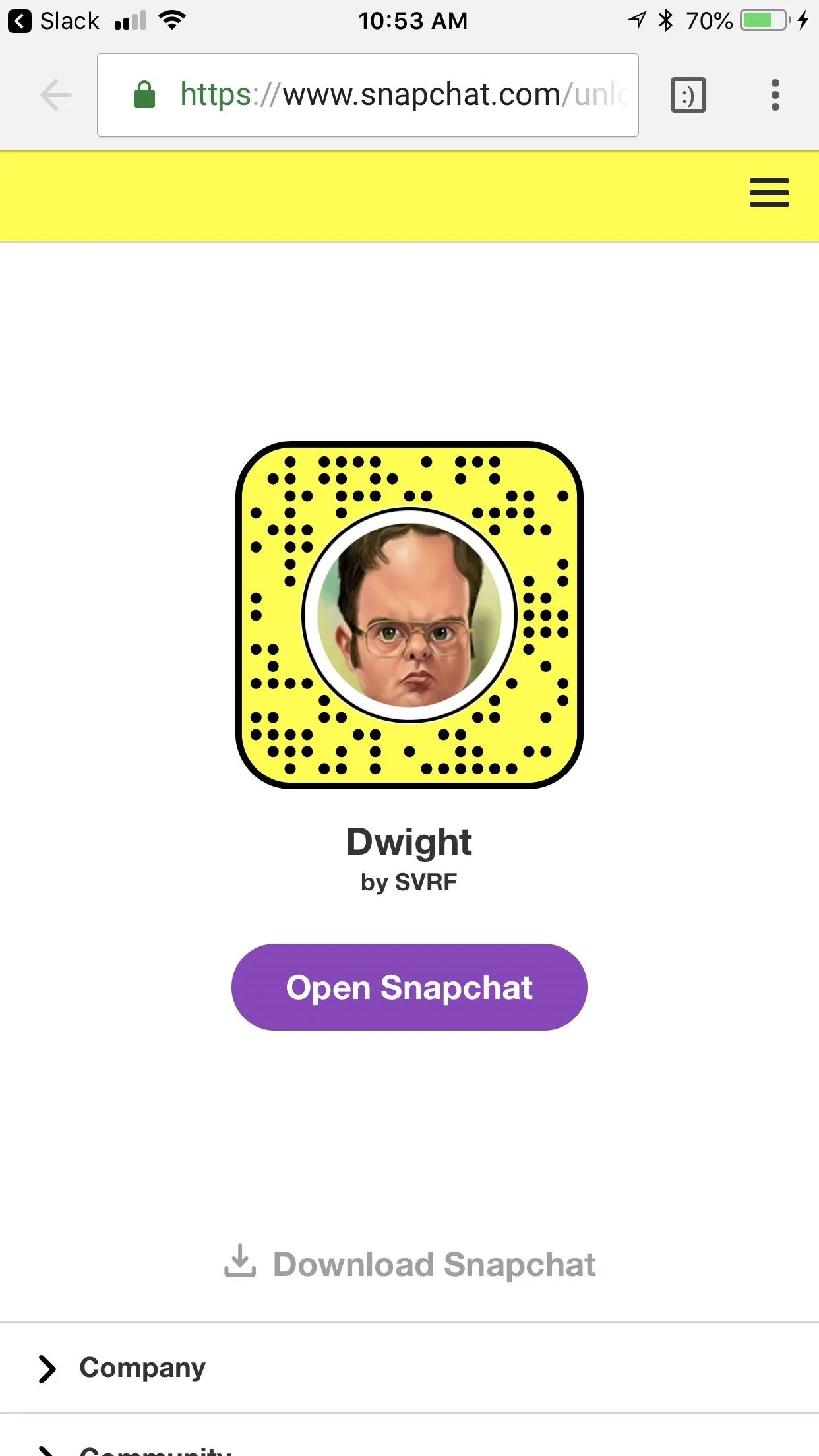Open the hamburger menu in yellow header
This screenshot has height=1456, width=819.
(x=769, y=193)
